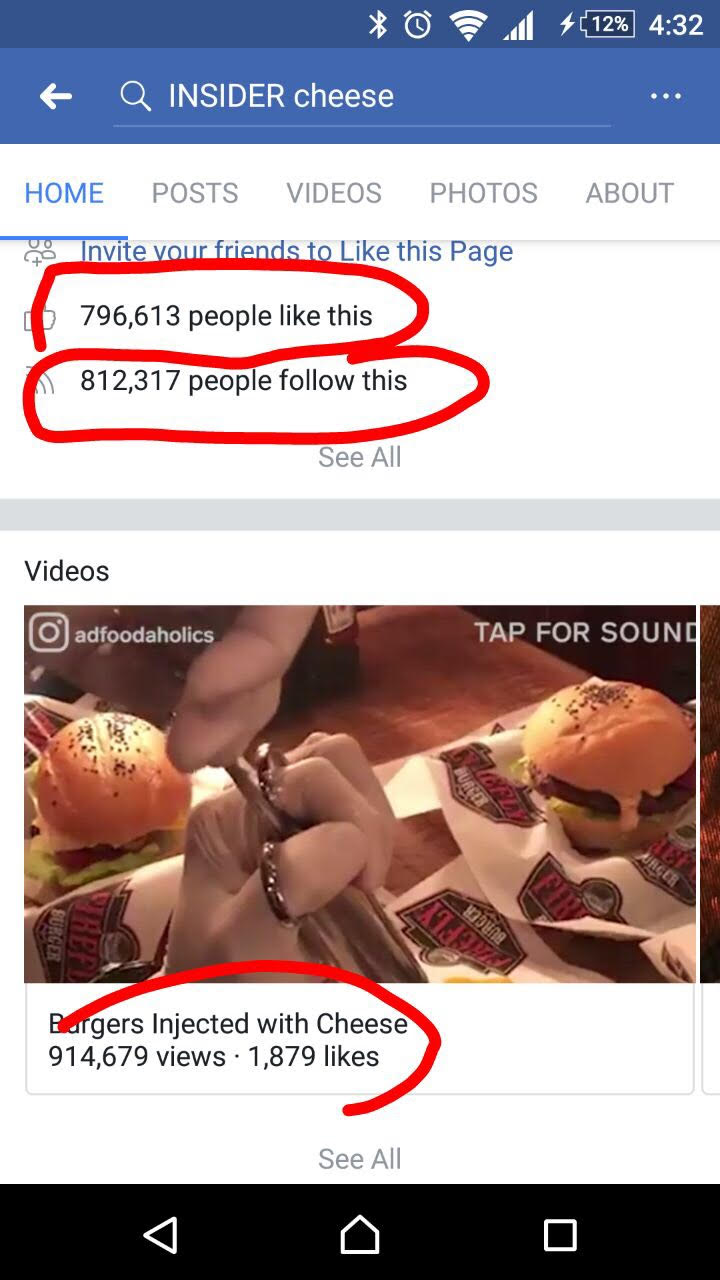Play the Burgers Injected with Cheese video
Viewport: 720px width, 1280px height.
click(x=360, y=794)
